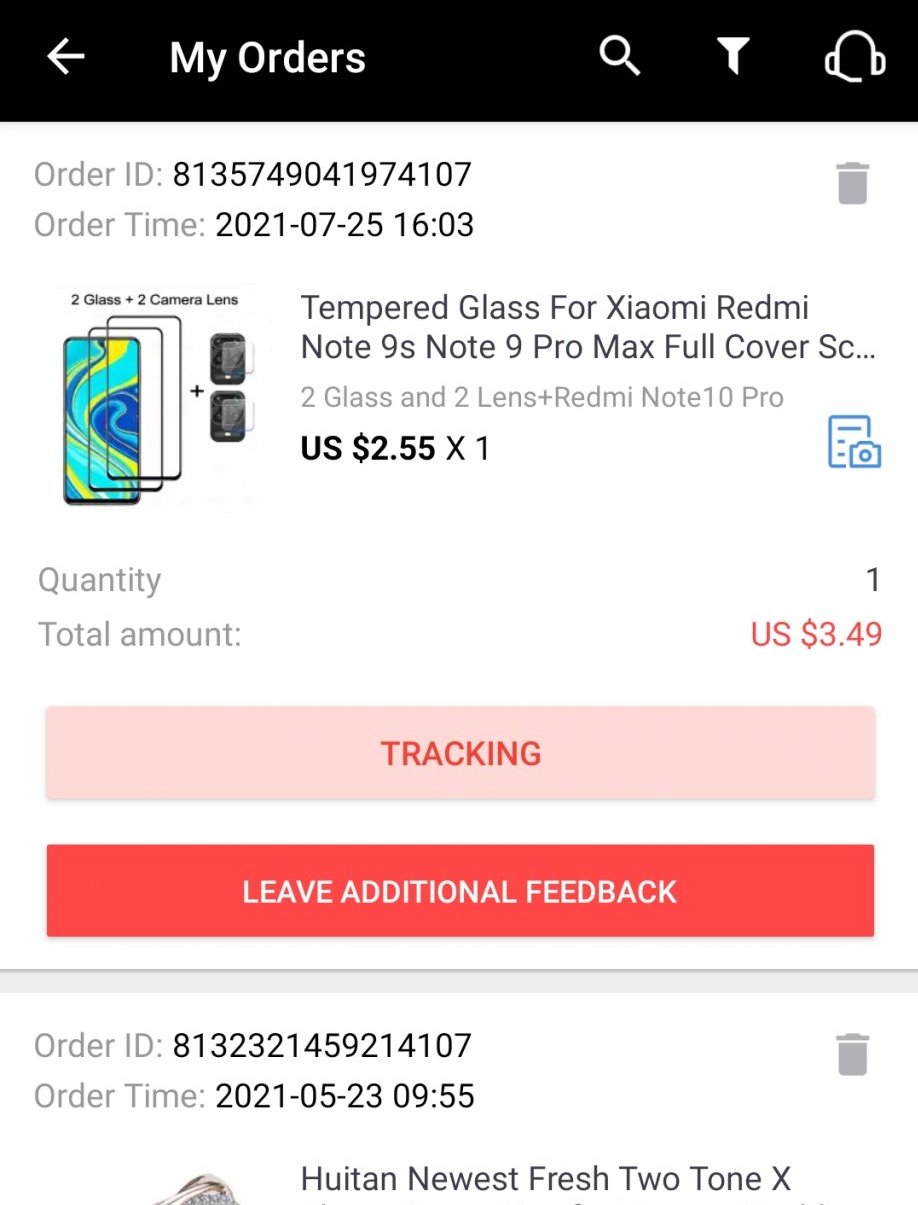Leave additional feedback on the order

click(460, 891)
